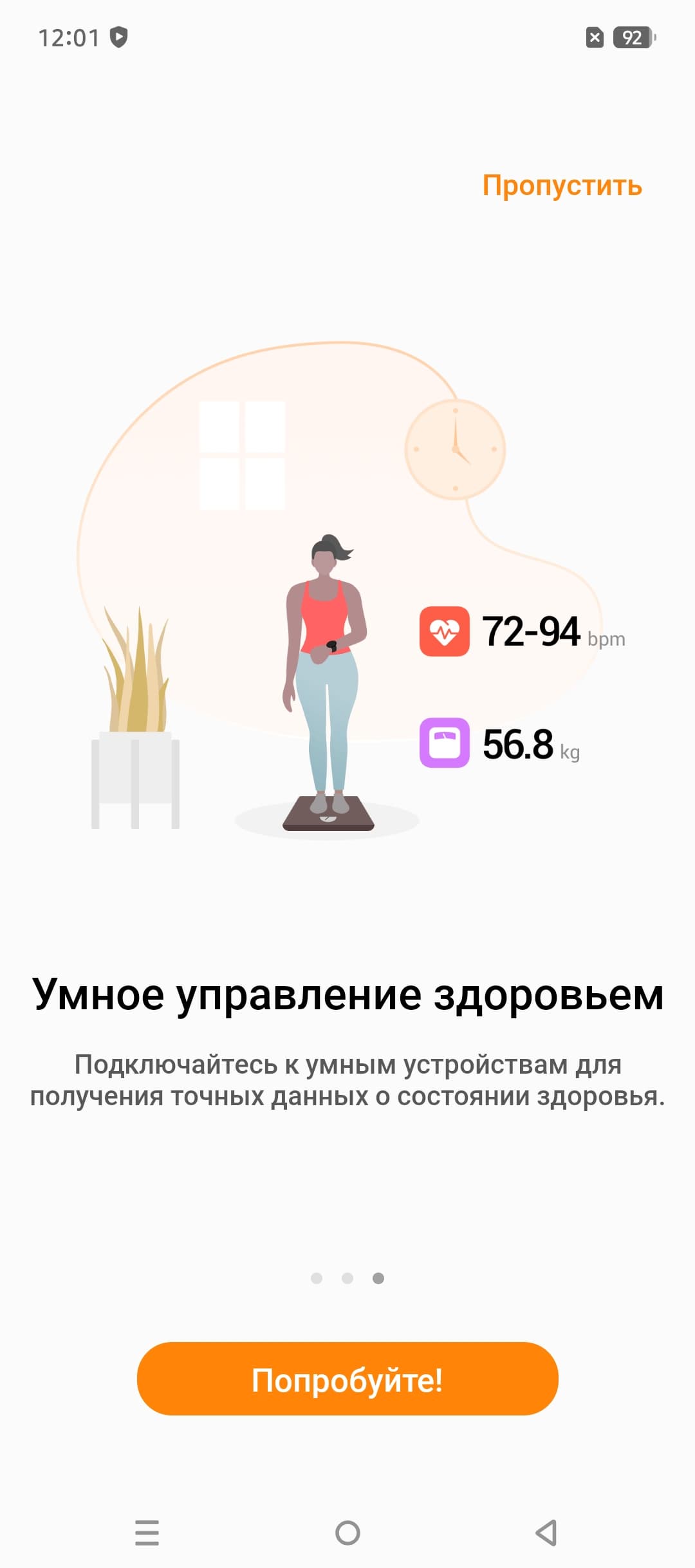Open recent apps from the navigation bar
Image resolution: width=695 pixels, height=1568 pixels.
[x=147, y=1533]
